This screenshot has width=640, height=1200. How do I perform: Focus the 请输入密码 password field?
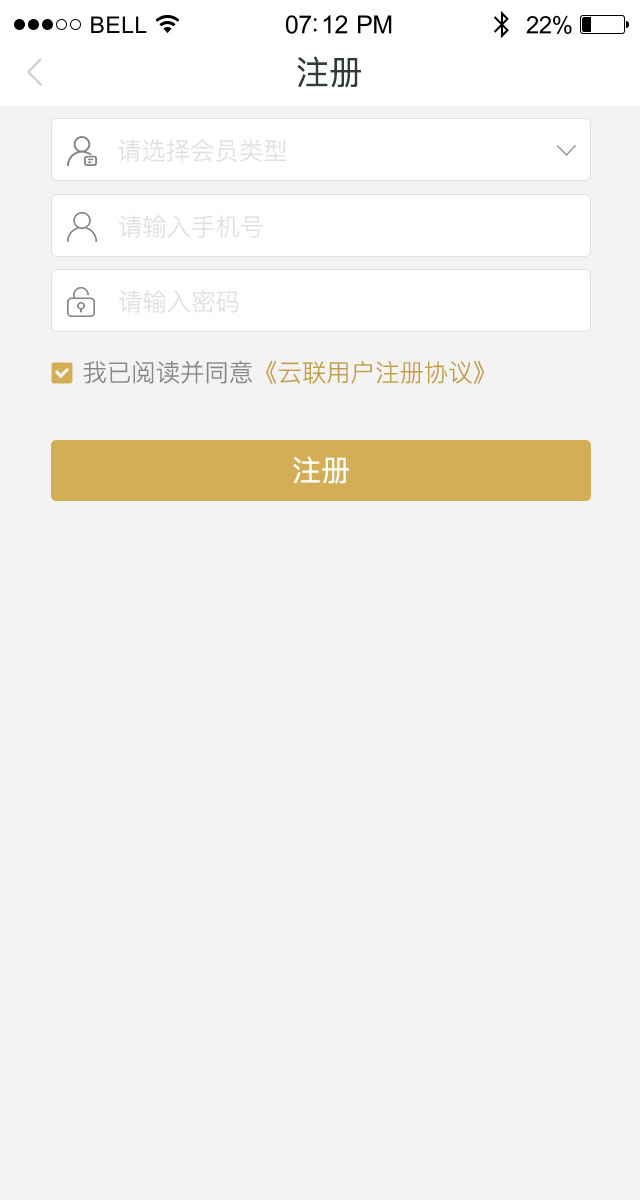(x=321, y=301)
